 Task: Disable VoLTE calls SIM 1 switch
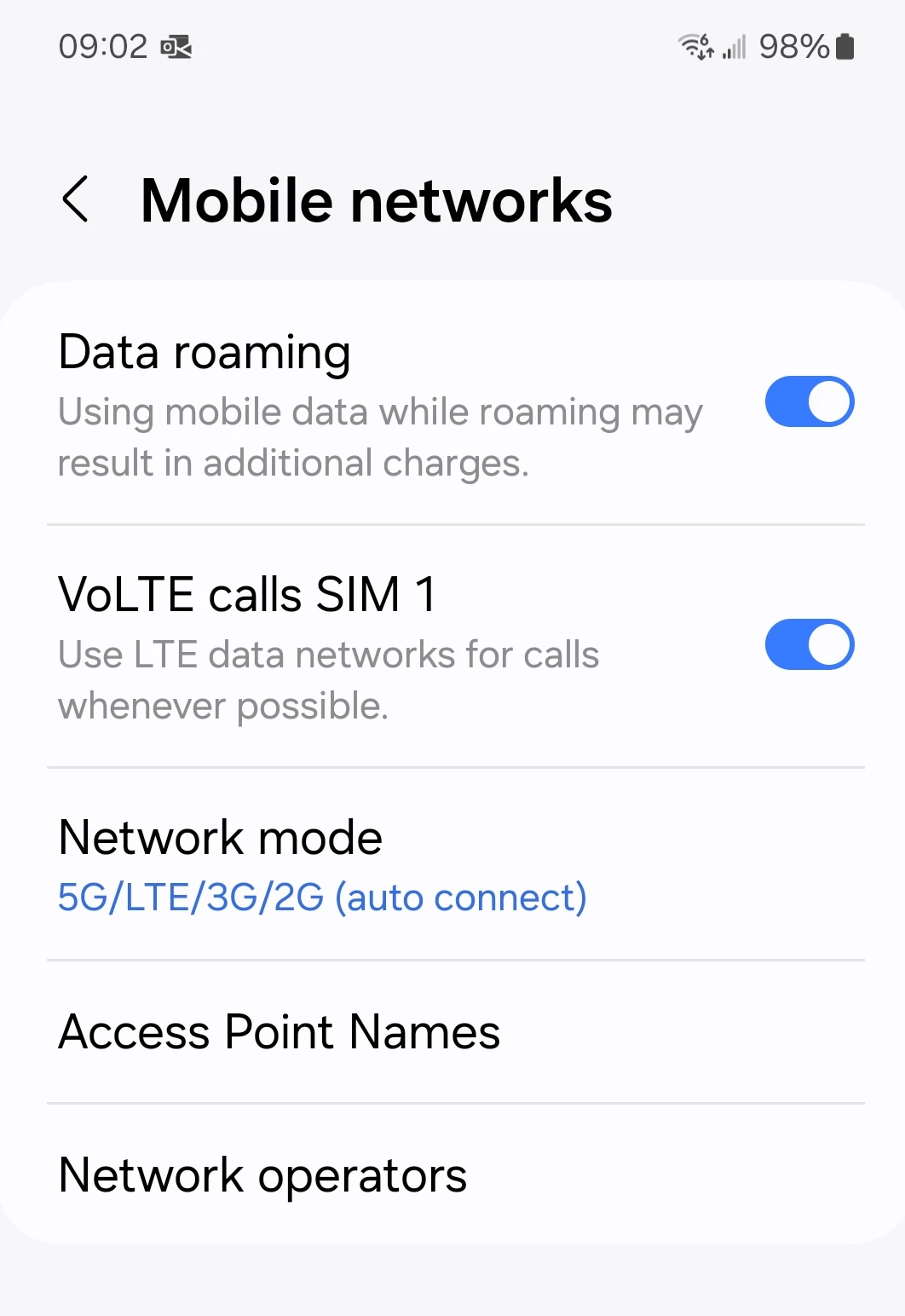pyautogui.click(x=809, y=644)
